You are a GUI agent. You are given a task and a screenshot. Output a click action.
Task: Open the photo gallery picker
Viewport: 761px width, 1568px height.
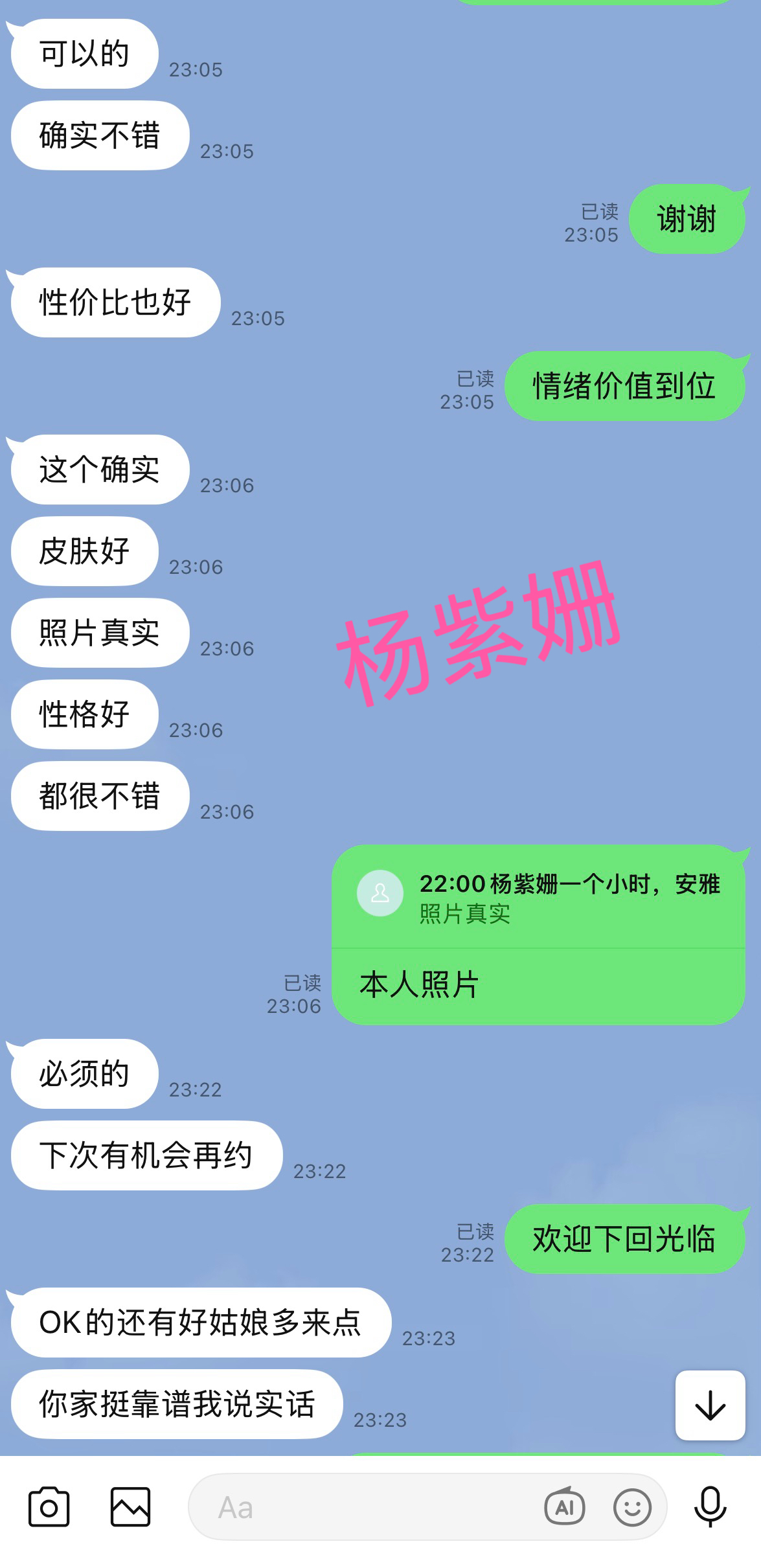[x=130, y=1507]
